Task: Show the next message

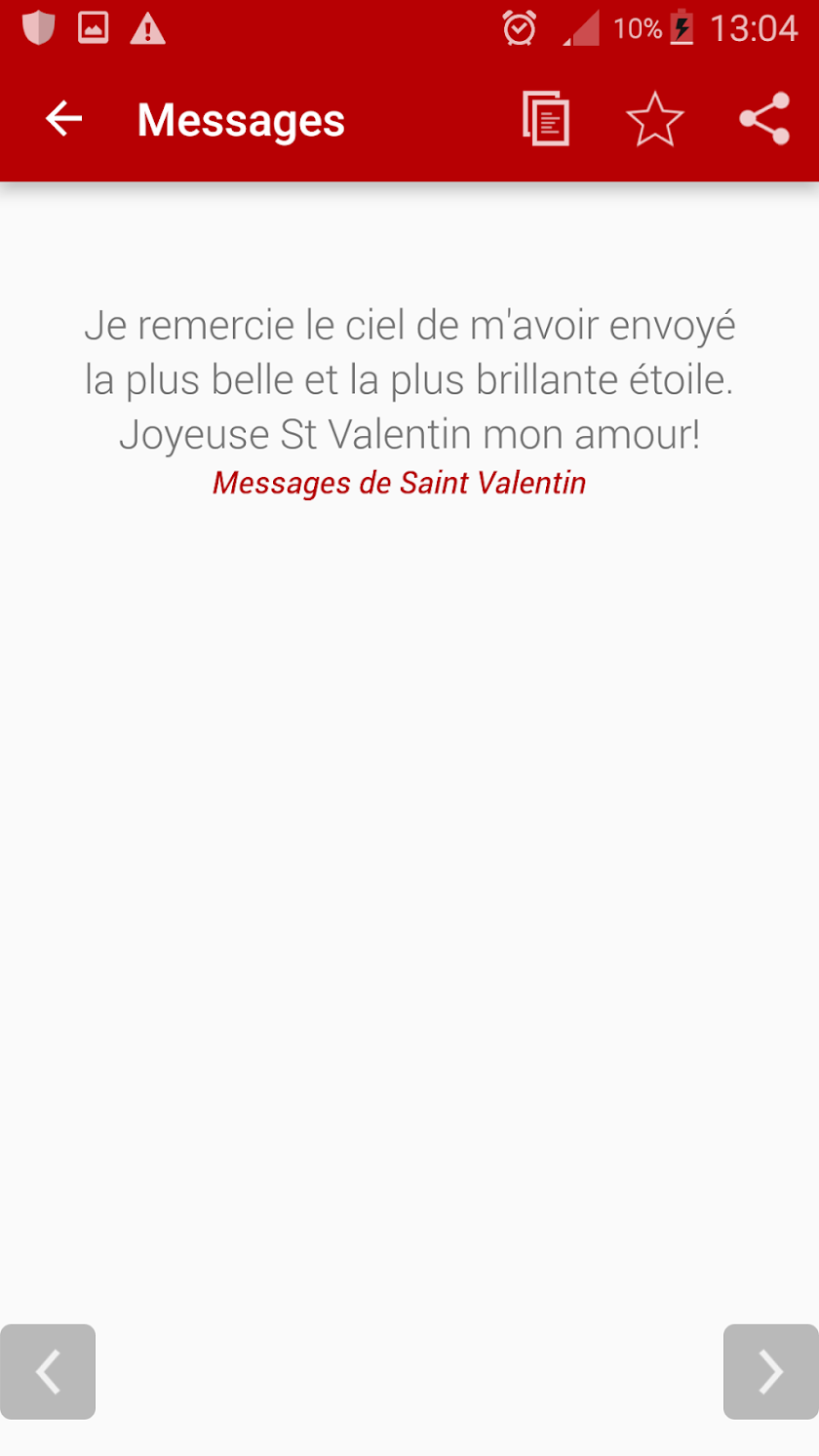Action: pos(770,1371)
